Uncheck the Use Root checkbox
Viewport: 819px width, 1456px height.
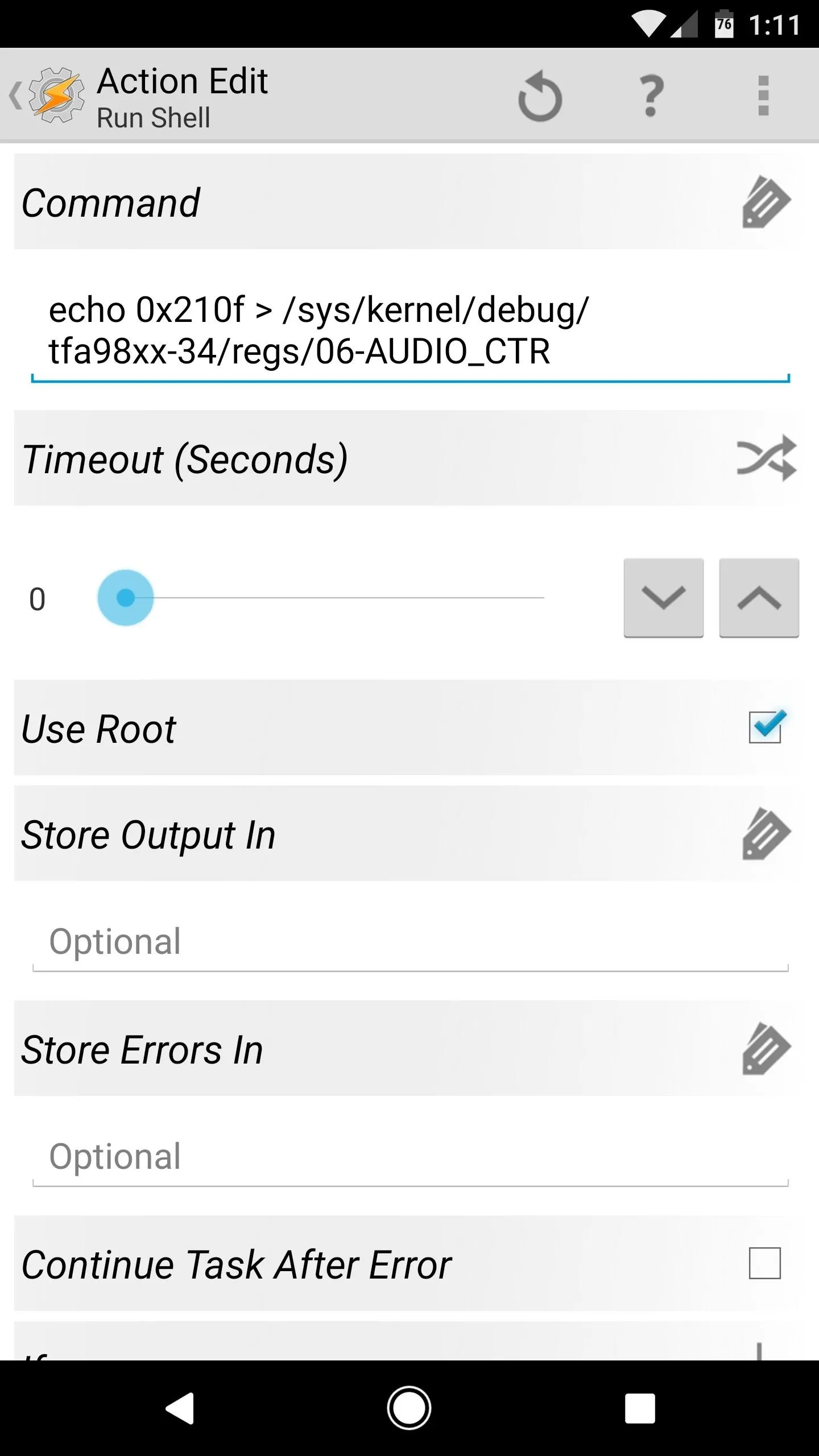(x=766, y=726)
